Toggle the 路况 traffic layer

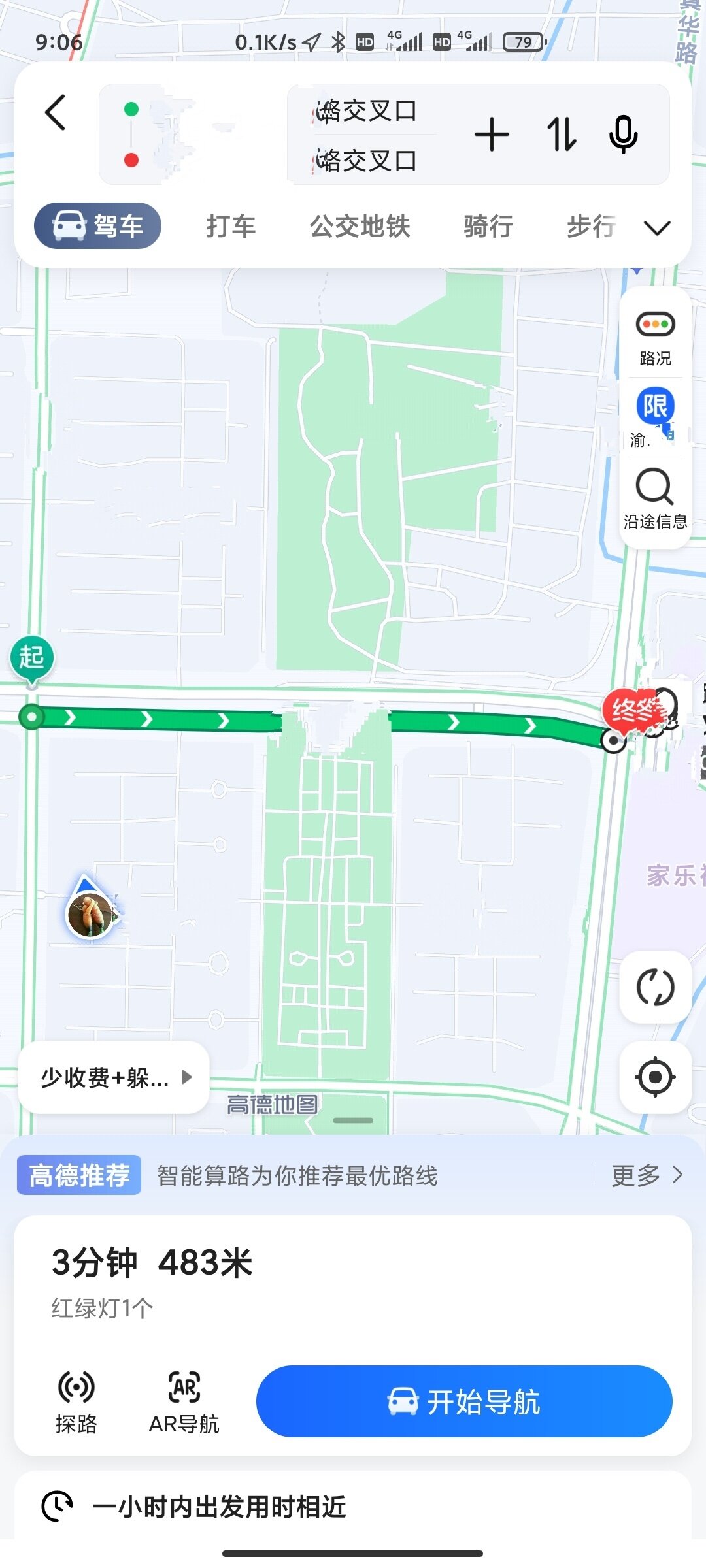point(655,338)
